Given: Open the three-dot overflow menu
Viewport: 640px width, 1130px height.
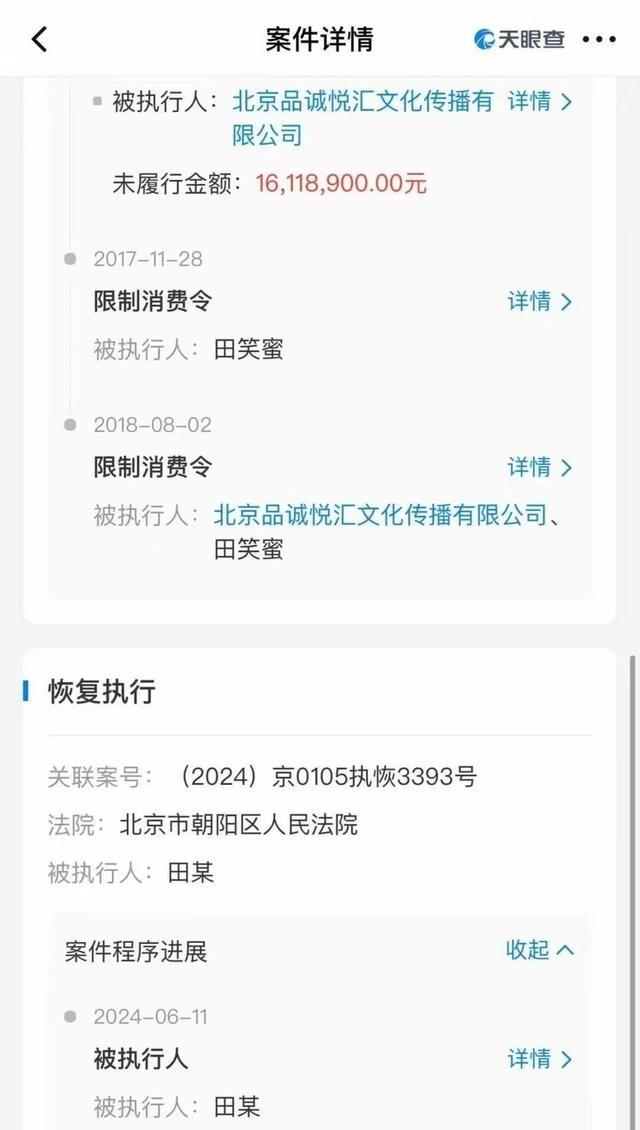Looking at the screenshot, I should tap(599, 39).
